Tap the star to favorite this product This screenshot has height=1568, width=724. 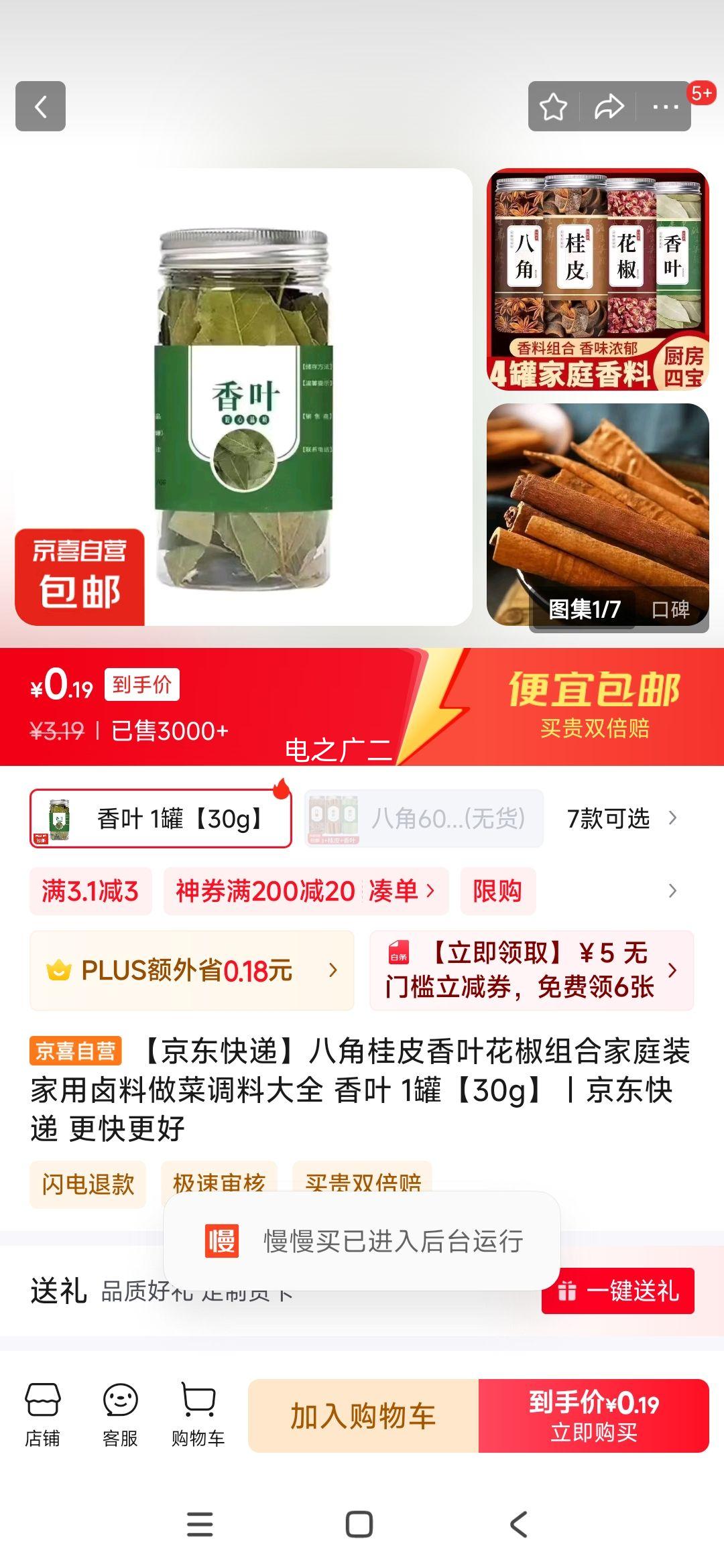pyautogui.click(x=553, y=106)
